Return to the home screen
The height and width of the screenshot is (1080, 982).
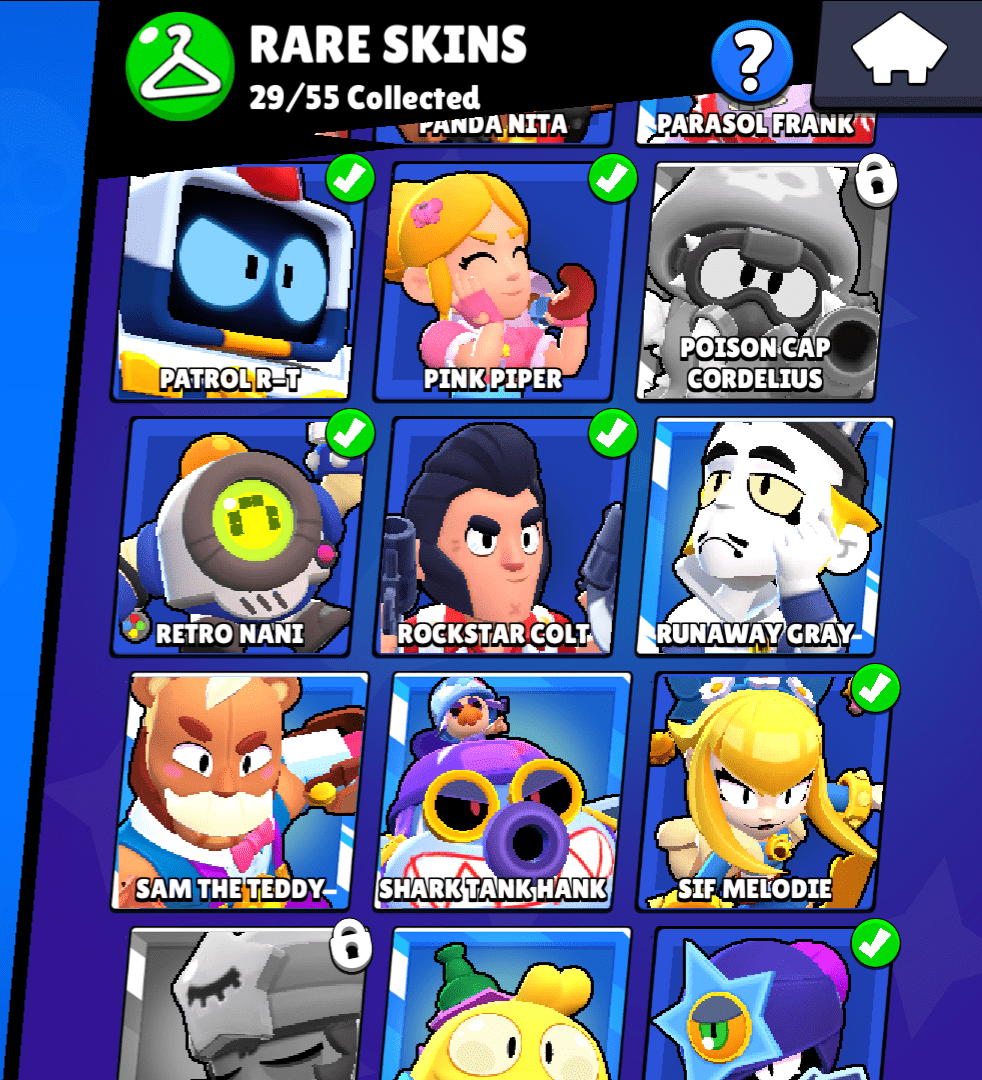(900, 50)
